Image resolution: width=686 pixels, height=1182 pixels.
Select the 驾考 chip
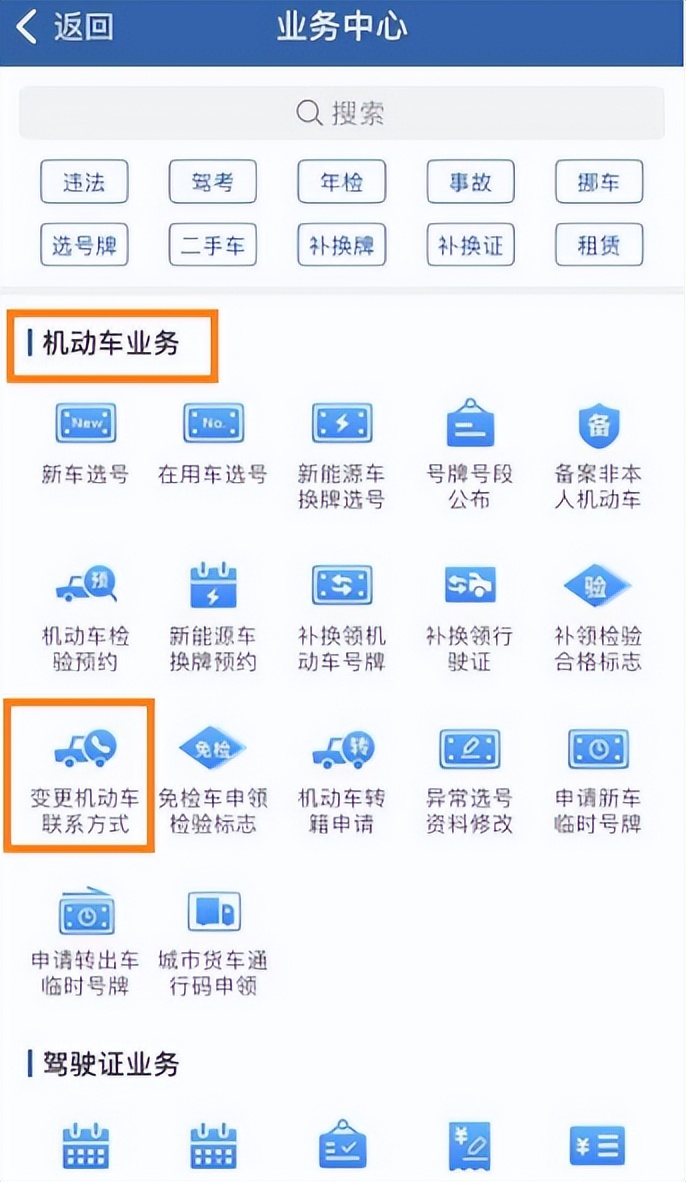point(213,183)
